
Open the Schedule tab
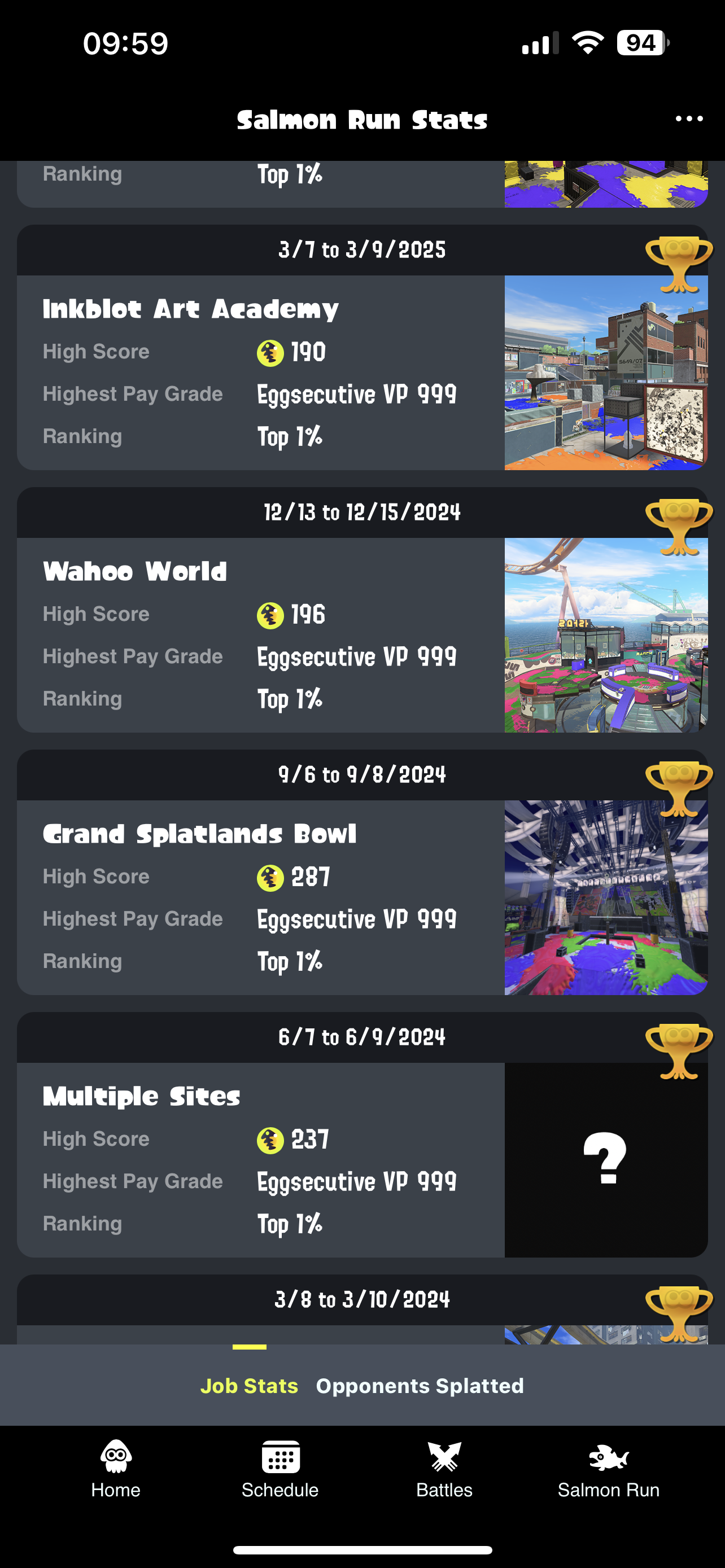280,1469
